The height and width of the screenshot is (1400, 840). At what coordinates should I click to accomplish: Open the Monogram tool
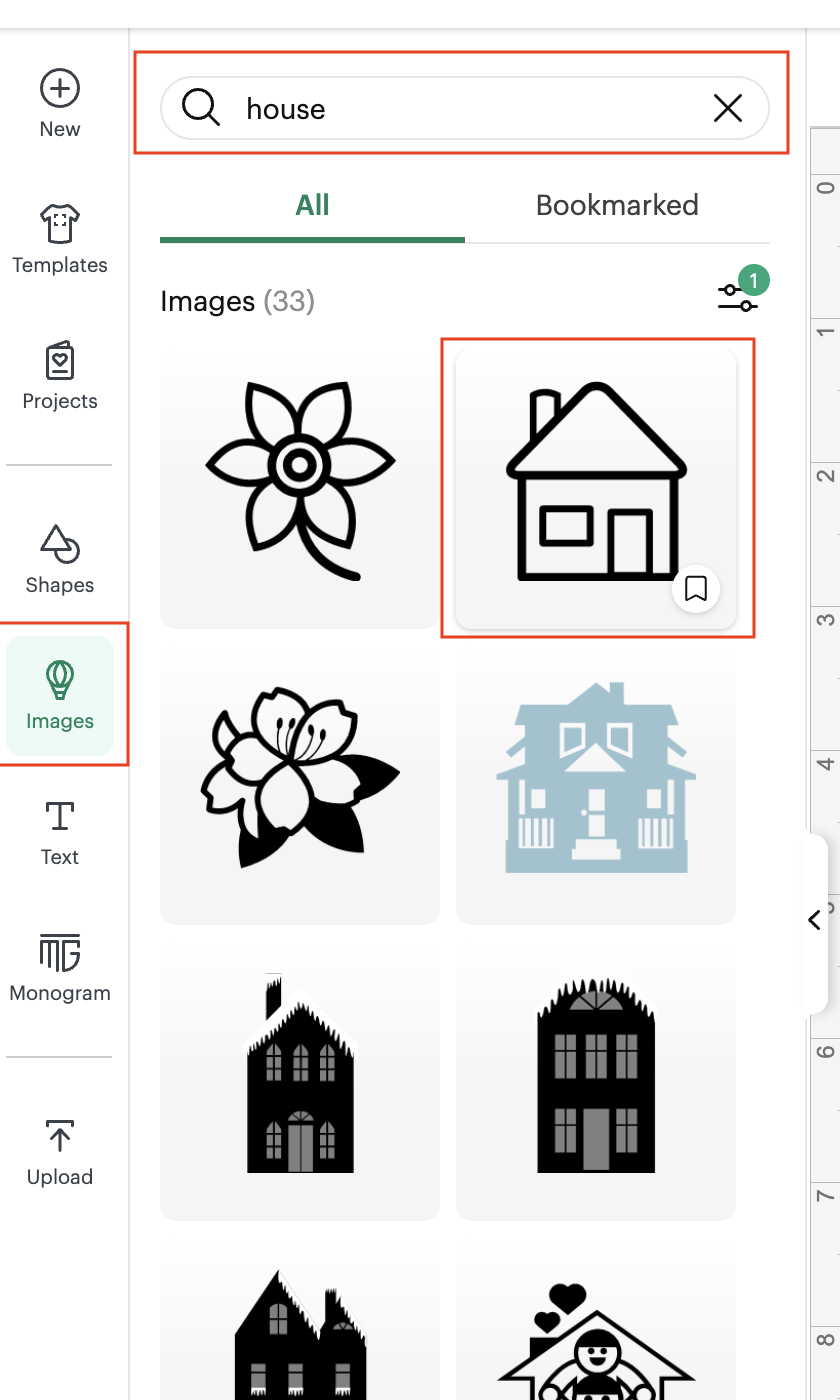pyautogui.click(x=60, y=968)
